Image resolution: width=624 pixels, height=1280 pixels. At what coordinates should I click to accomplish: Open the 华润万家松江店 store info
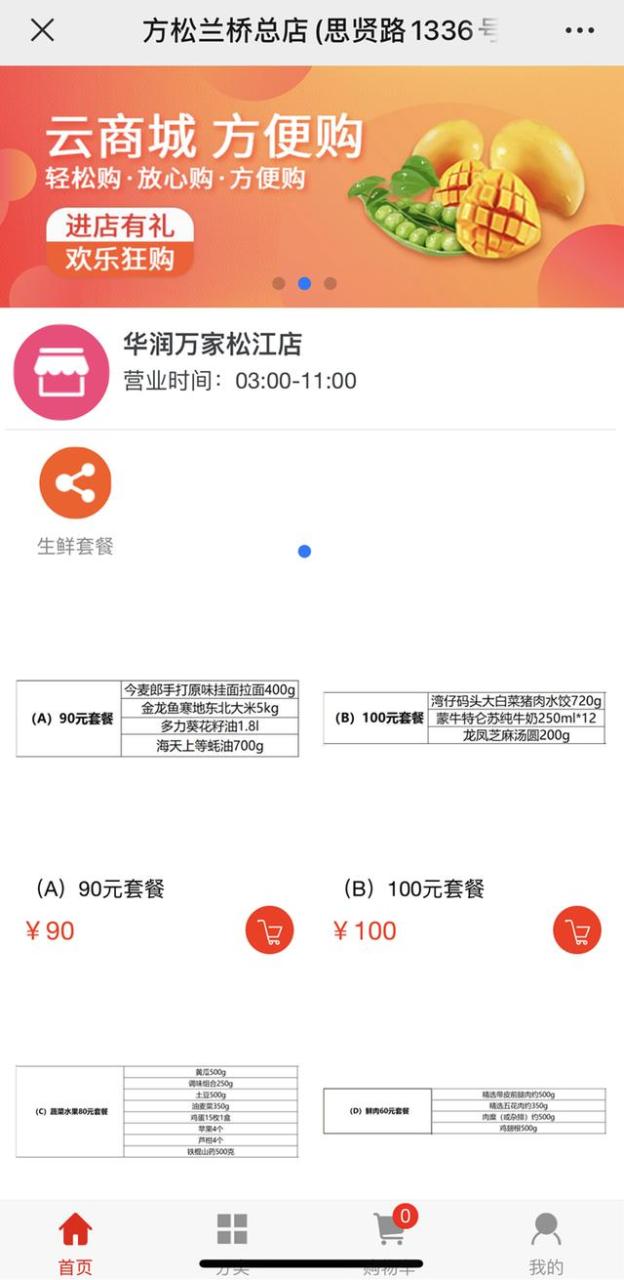coord(212,362)
